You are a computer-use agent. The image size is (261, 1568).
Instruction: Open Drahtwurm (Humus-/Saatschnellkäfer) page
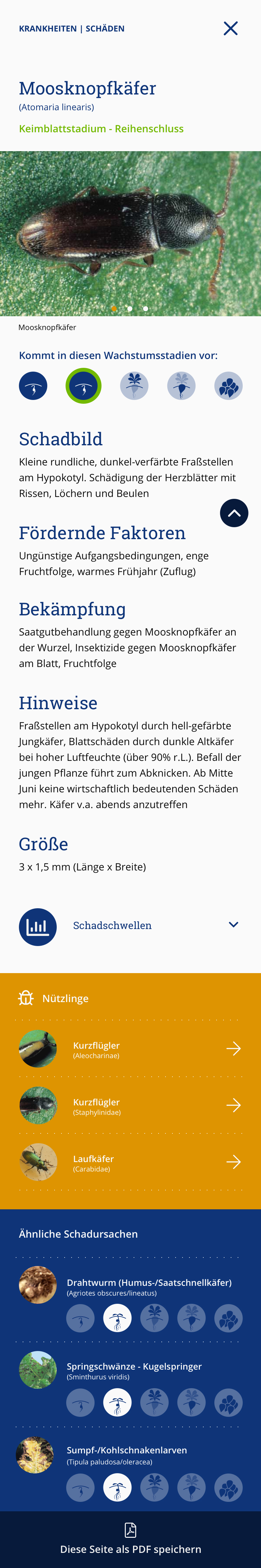[149, 1282]
